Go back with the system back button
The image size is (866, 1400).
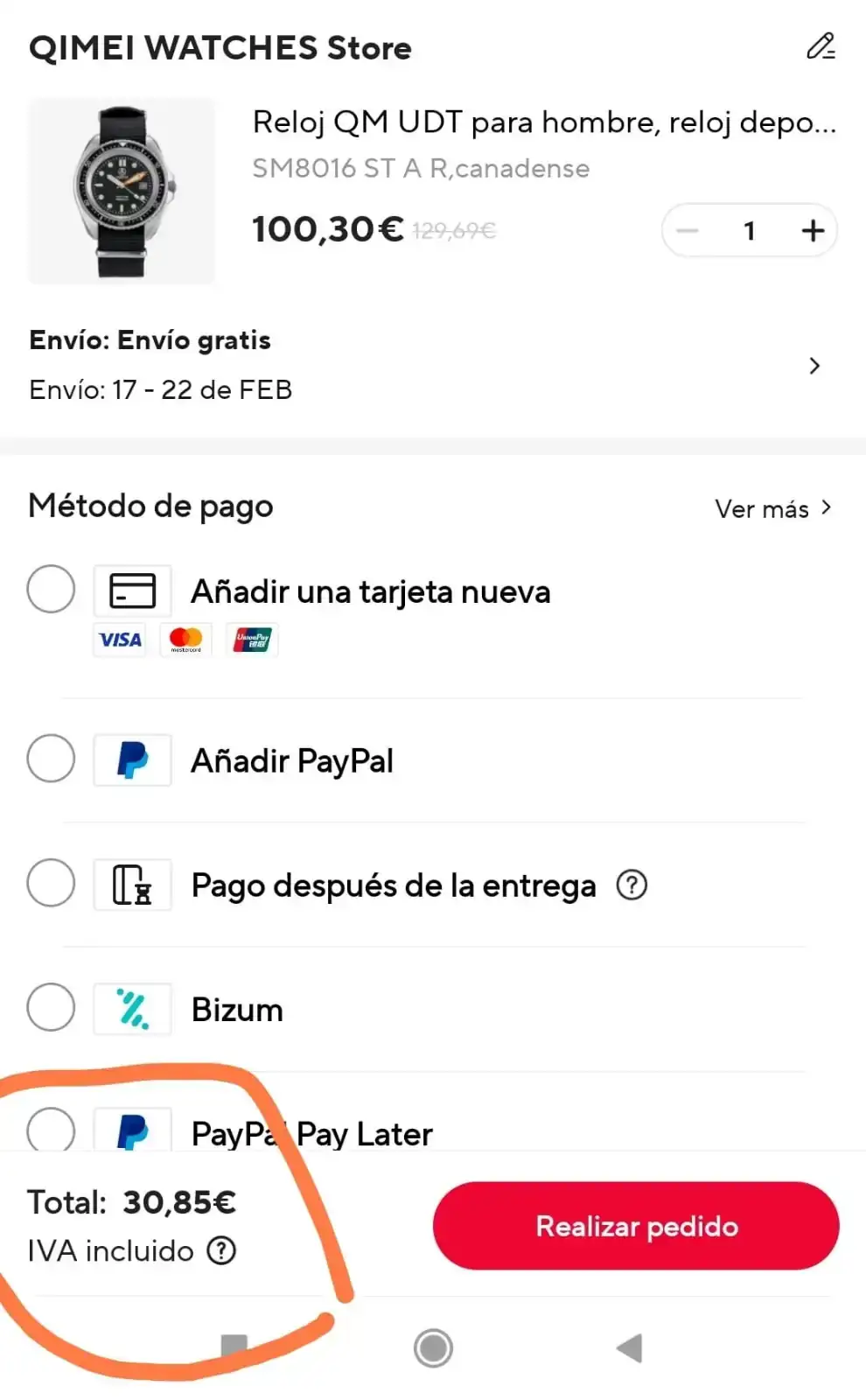[x=630, y=1348]
